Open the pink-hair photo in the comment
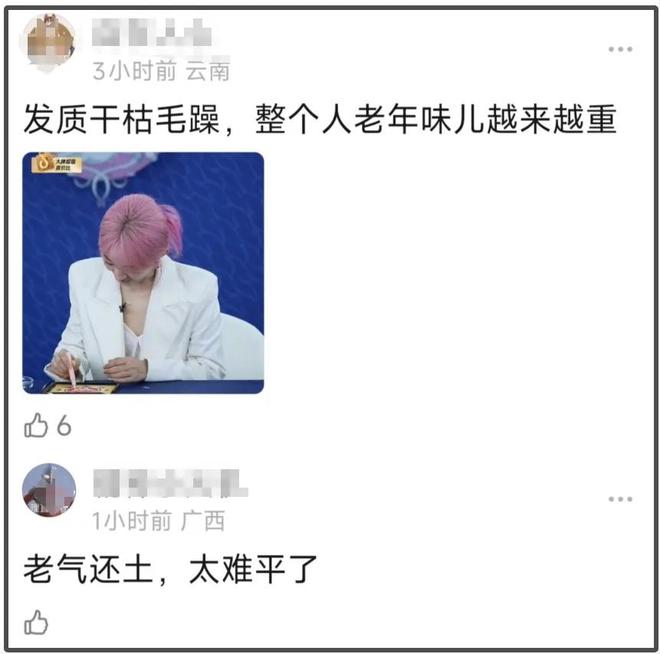This screenshot has width=660, height=654. coord(143,273)
